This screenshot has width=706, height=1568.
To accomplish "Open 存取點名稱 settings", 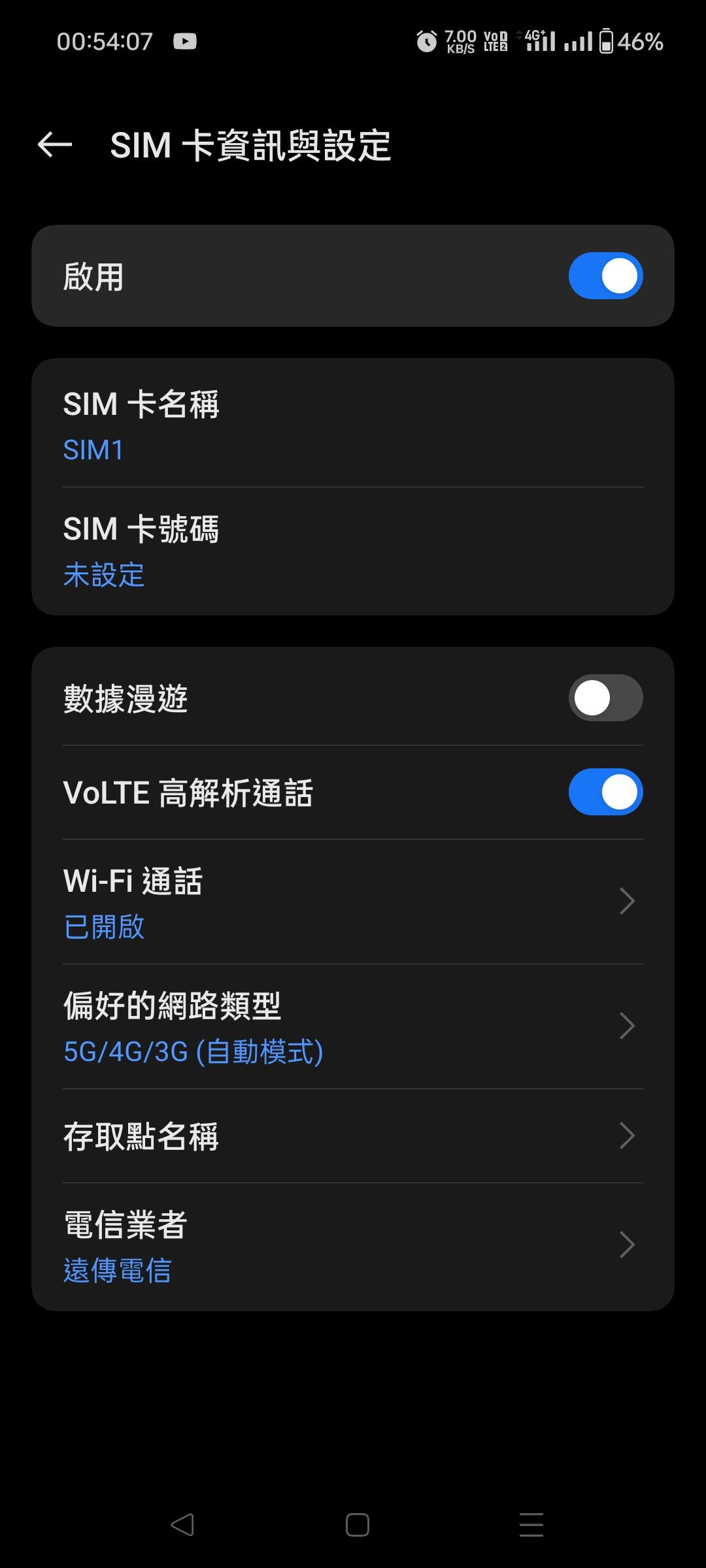I will tap(353, 1136).
